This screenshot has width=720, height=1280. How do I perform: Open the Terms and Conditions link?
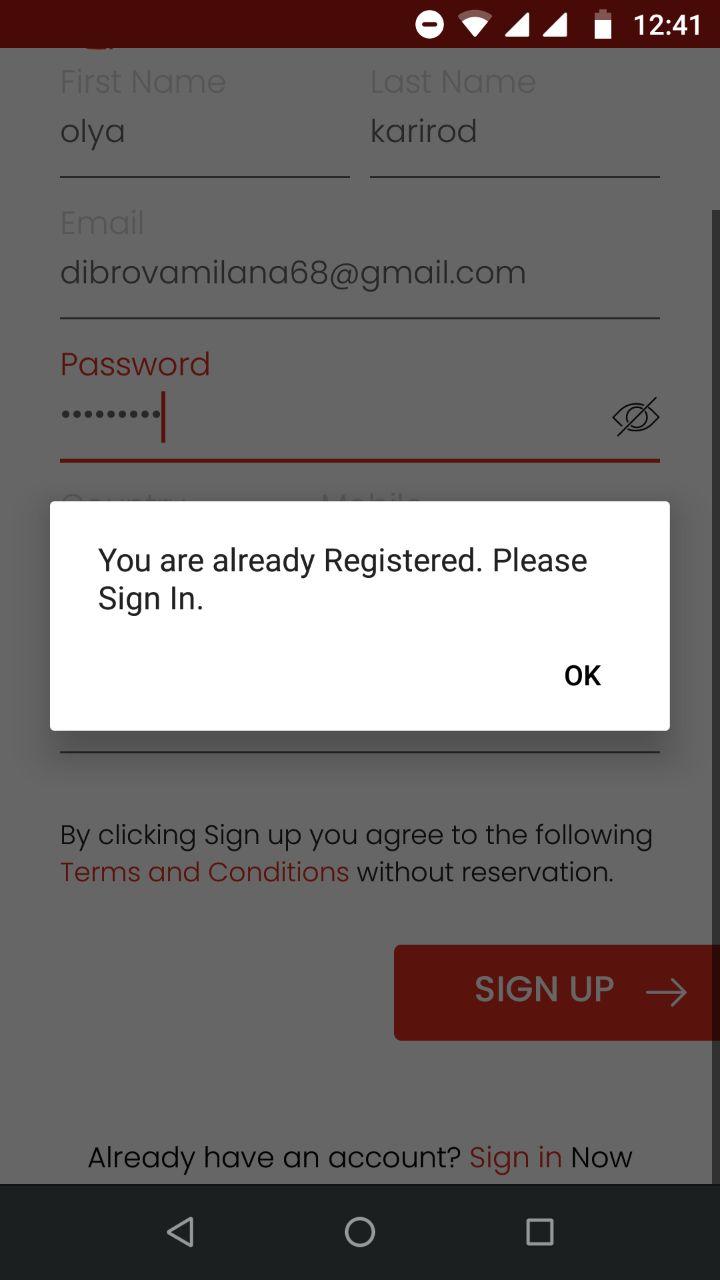point(204,872)
